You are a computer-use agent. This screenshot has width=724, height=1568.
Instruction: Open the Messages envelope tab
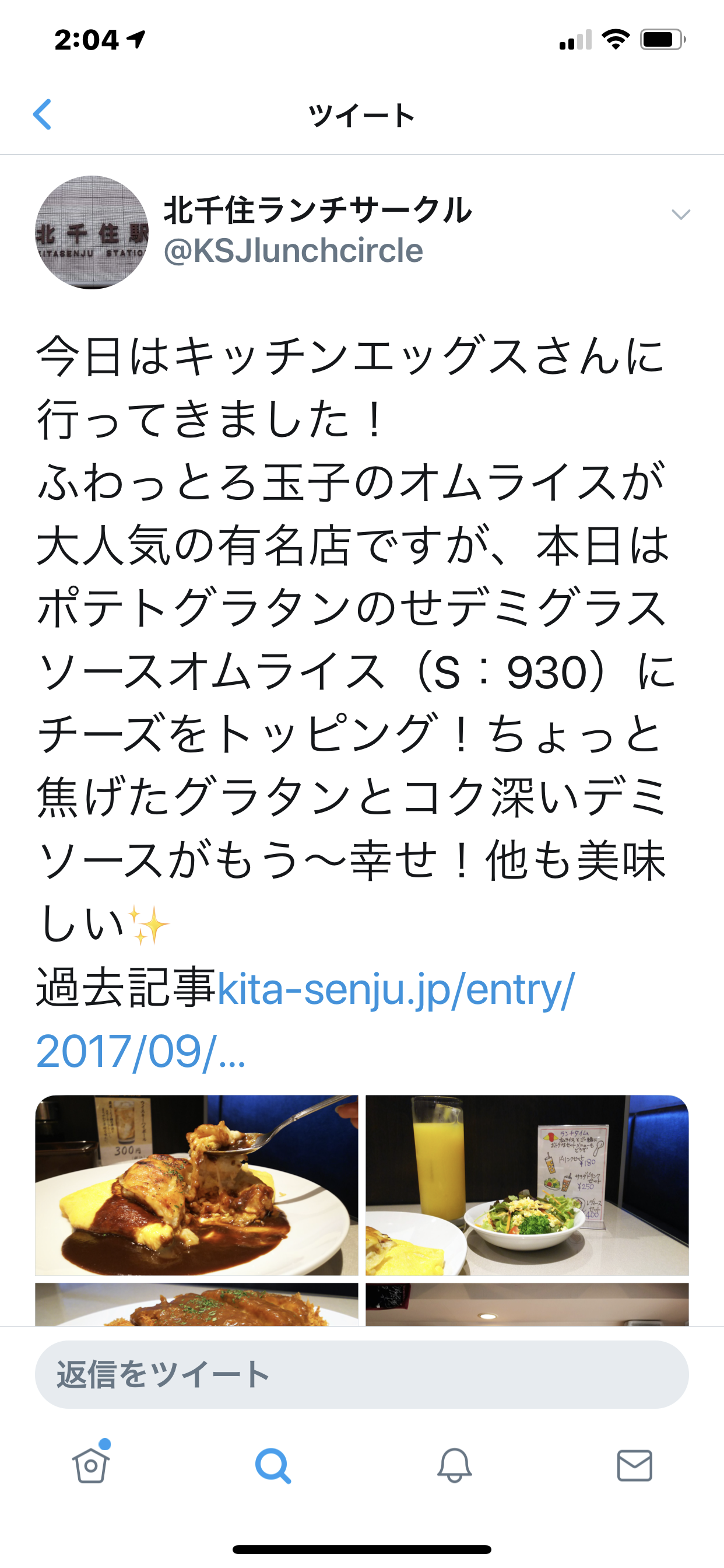pyautogui.click(x=635, y=1466)
